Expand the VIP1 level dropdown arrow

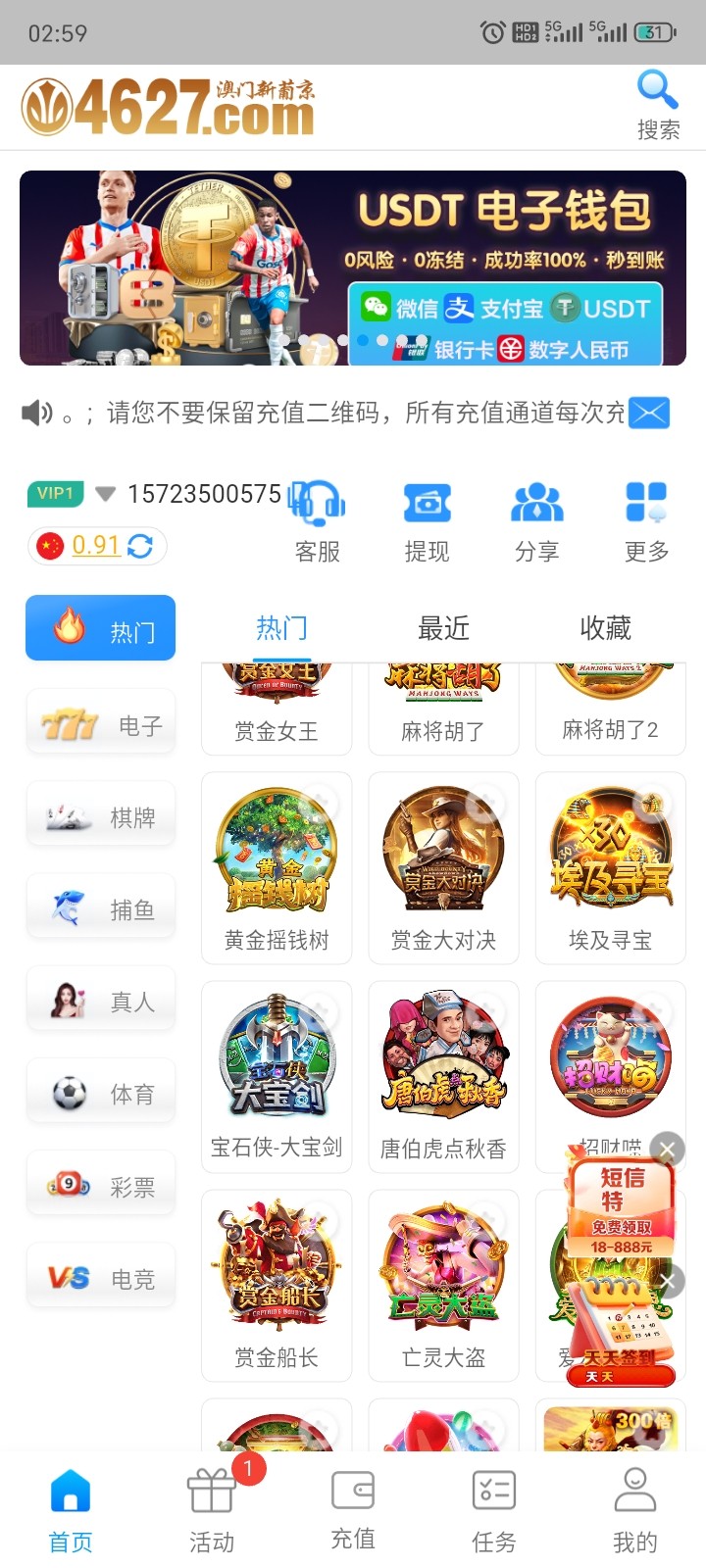pyautogui.click(x=105, y=494)
